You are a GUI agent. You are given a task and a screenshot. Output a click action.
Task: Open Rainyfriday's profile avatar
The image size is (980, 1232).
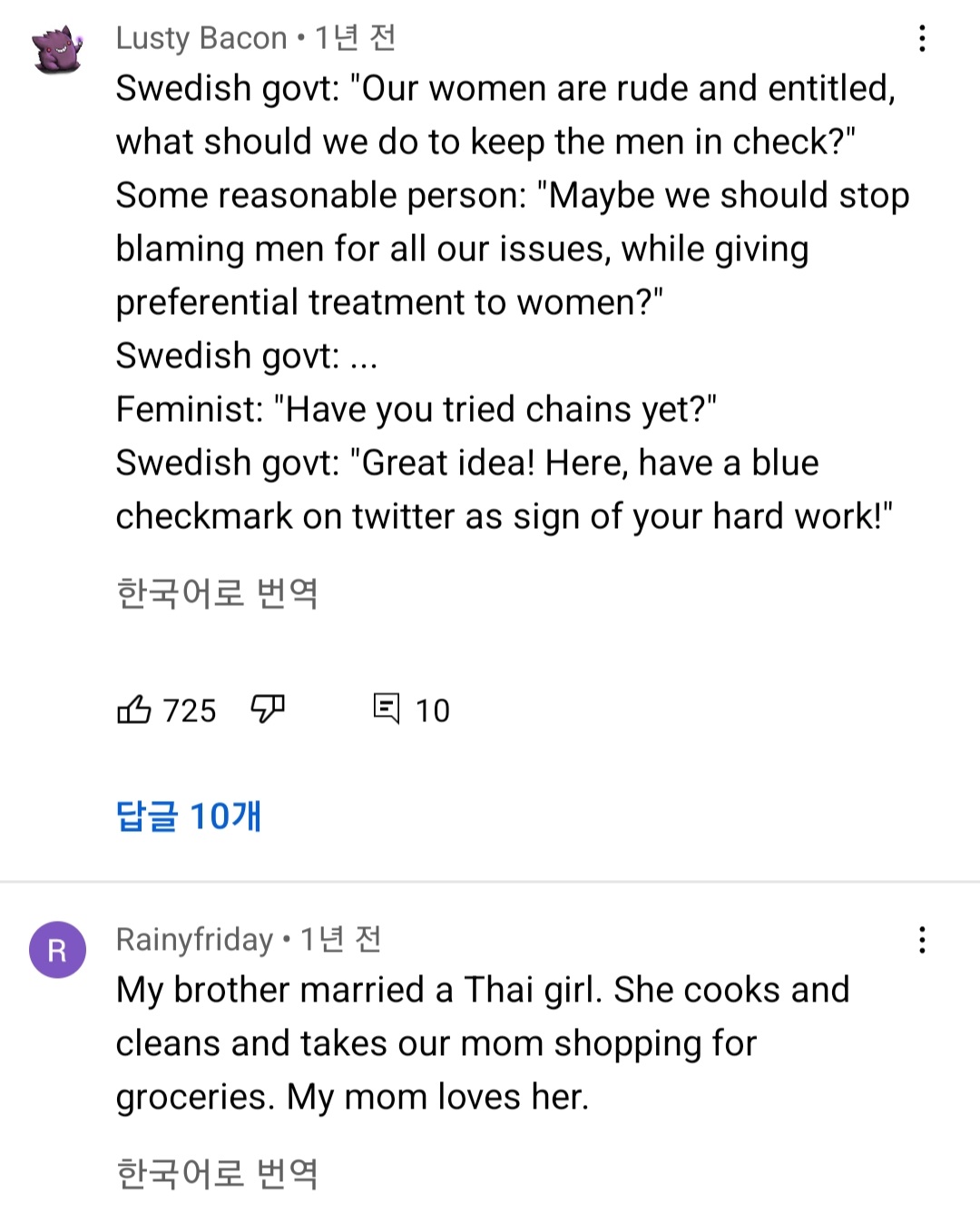(57, 950)
